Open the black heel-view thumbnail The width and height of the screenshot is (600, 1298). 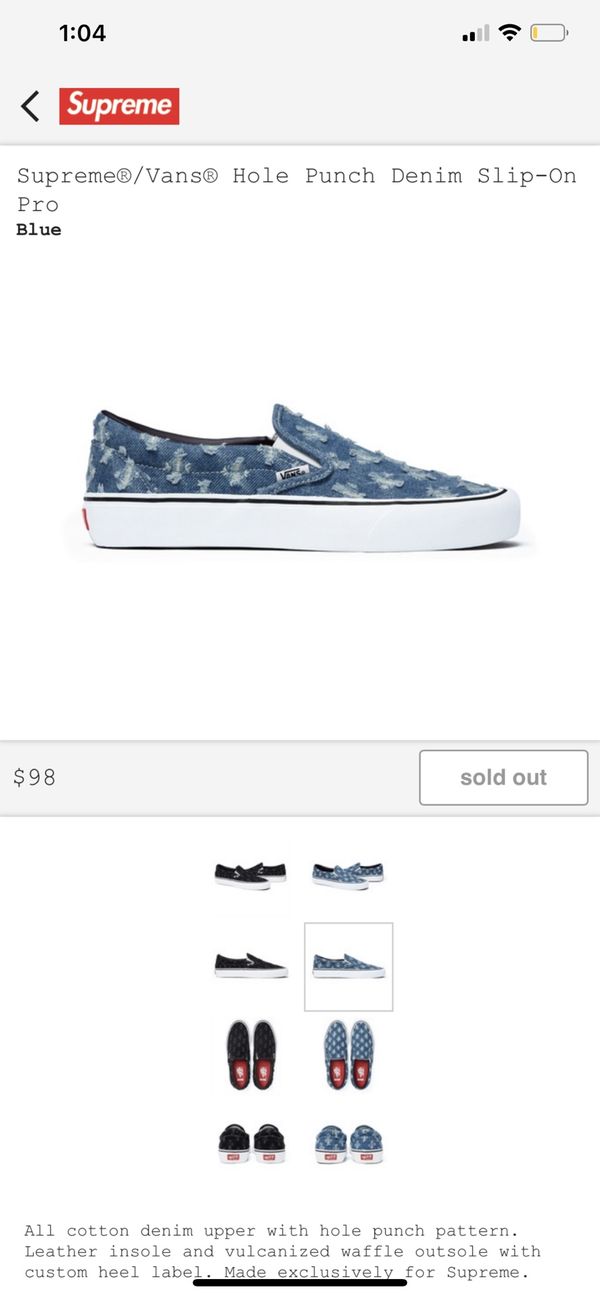click(x=251, y=1144)
